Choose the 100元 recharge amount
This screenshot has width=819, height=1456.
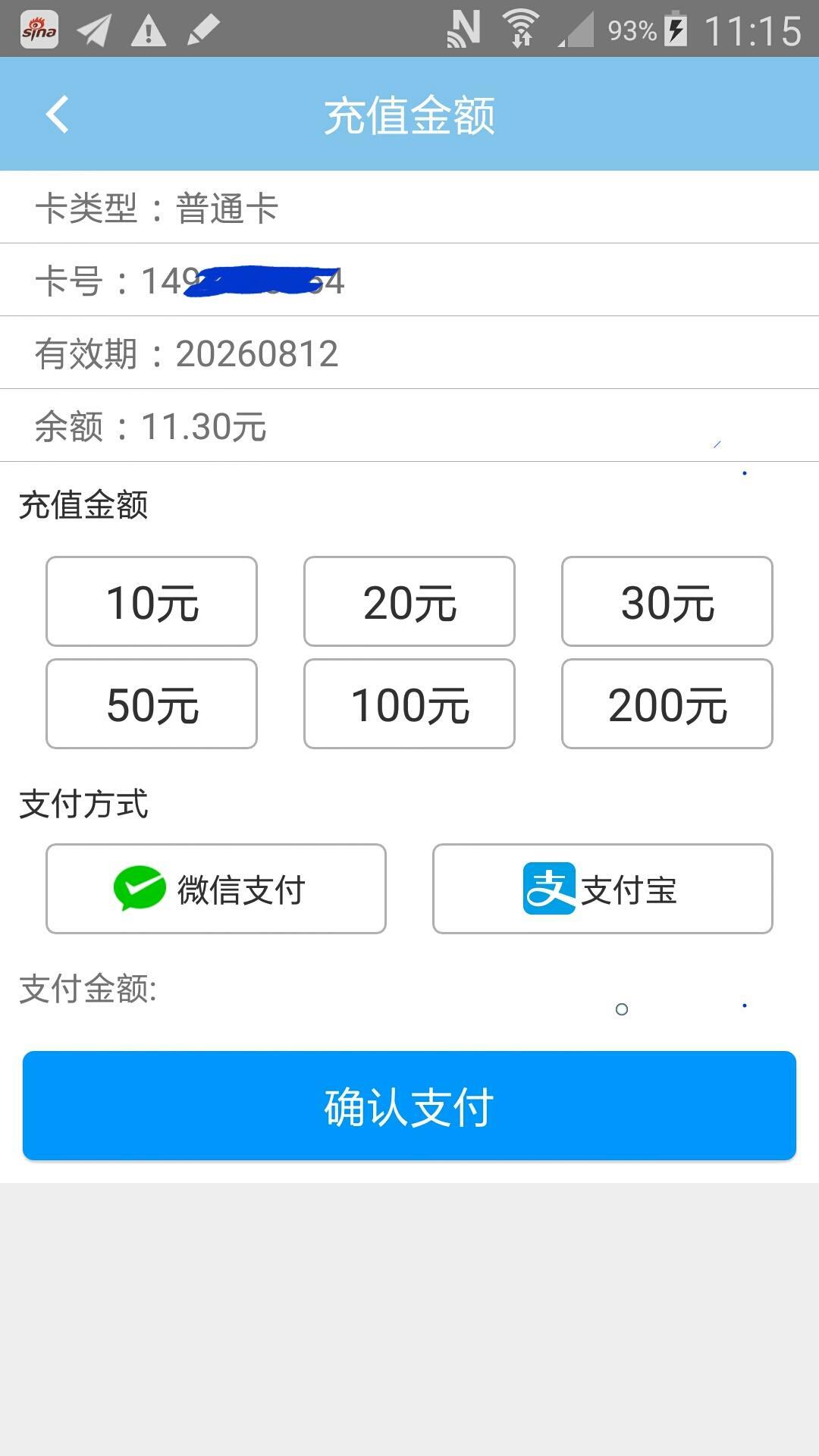pos(409,704)
